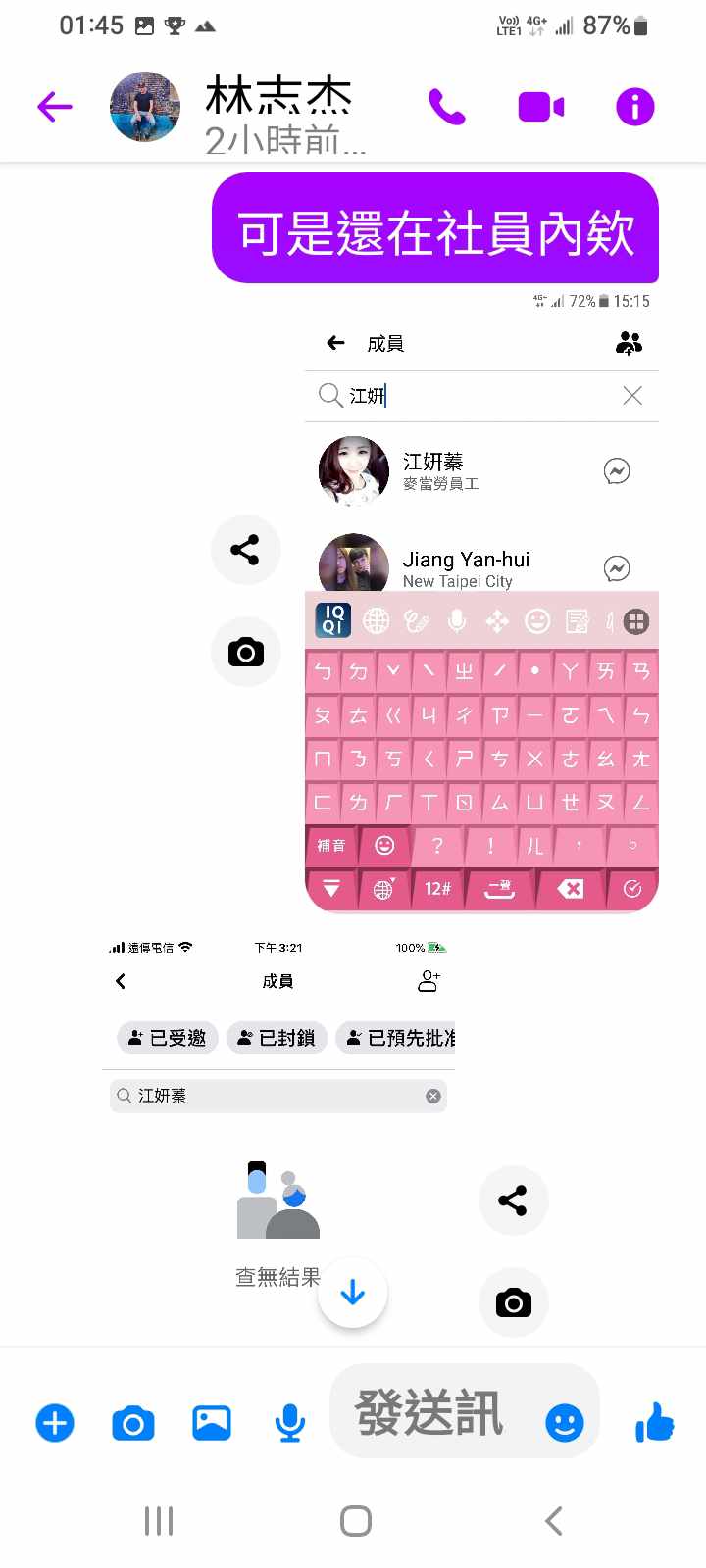Go back from the 林志杰 chat

click(55, 106)
